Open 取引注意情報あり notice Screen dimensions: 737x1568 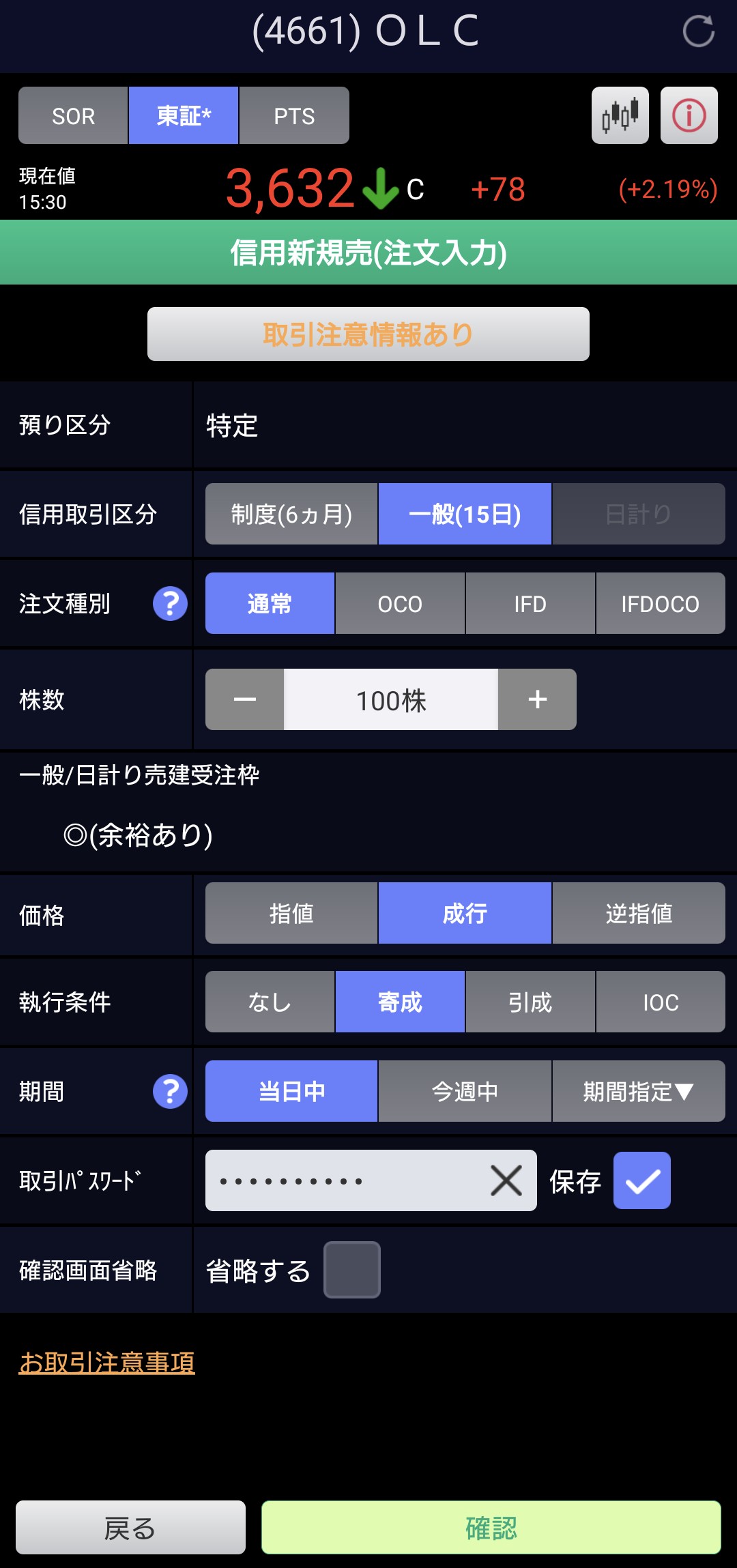[369, 334]
